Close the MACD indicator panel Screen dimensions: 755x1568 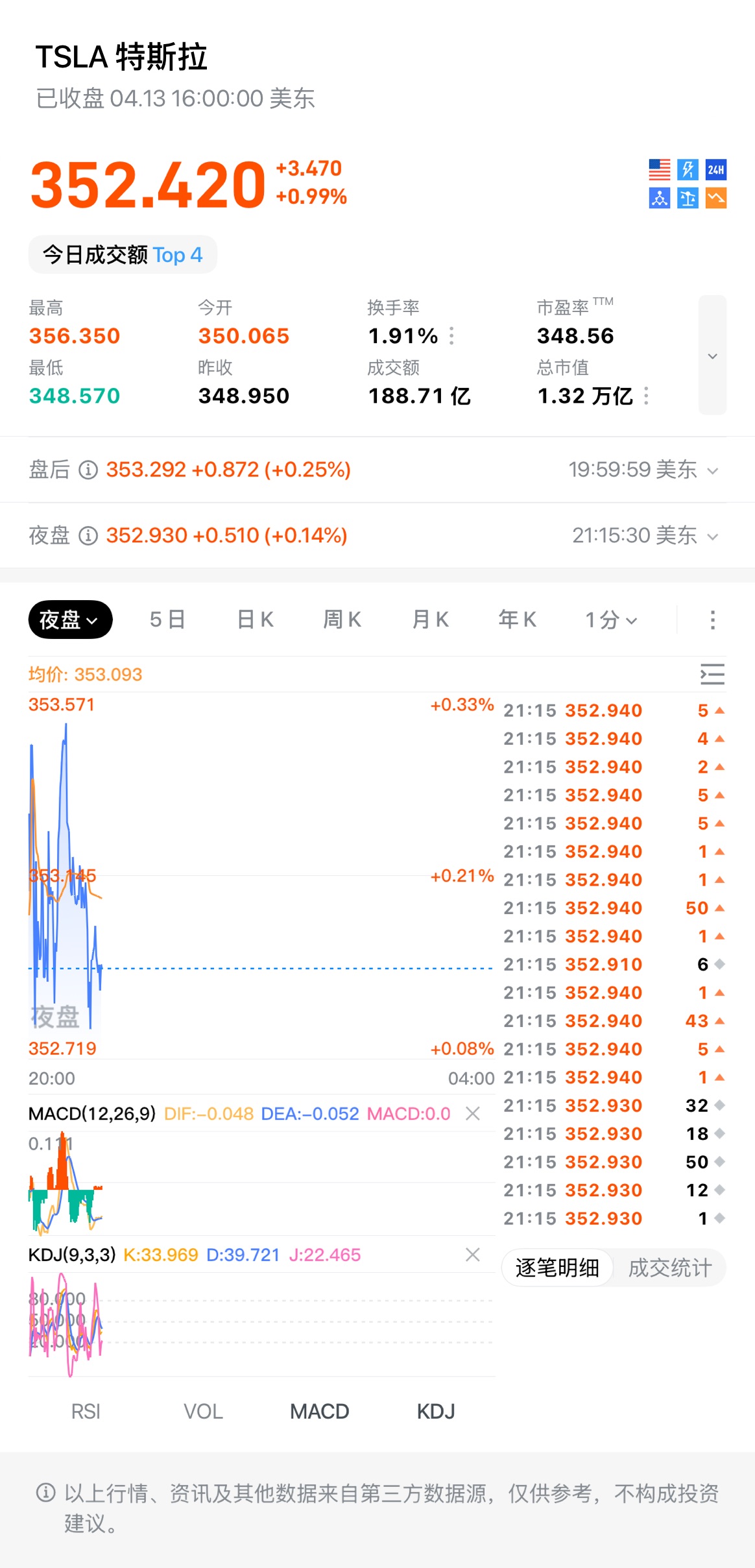[x=473, y=1114]
